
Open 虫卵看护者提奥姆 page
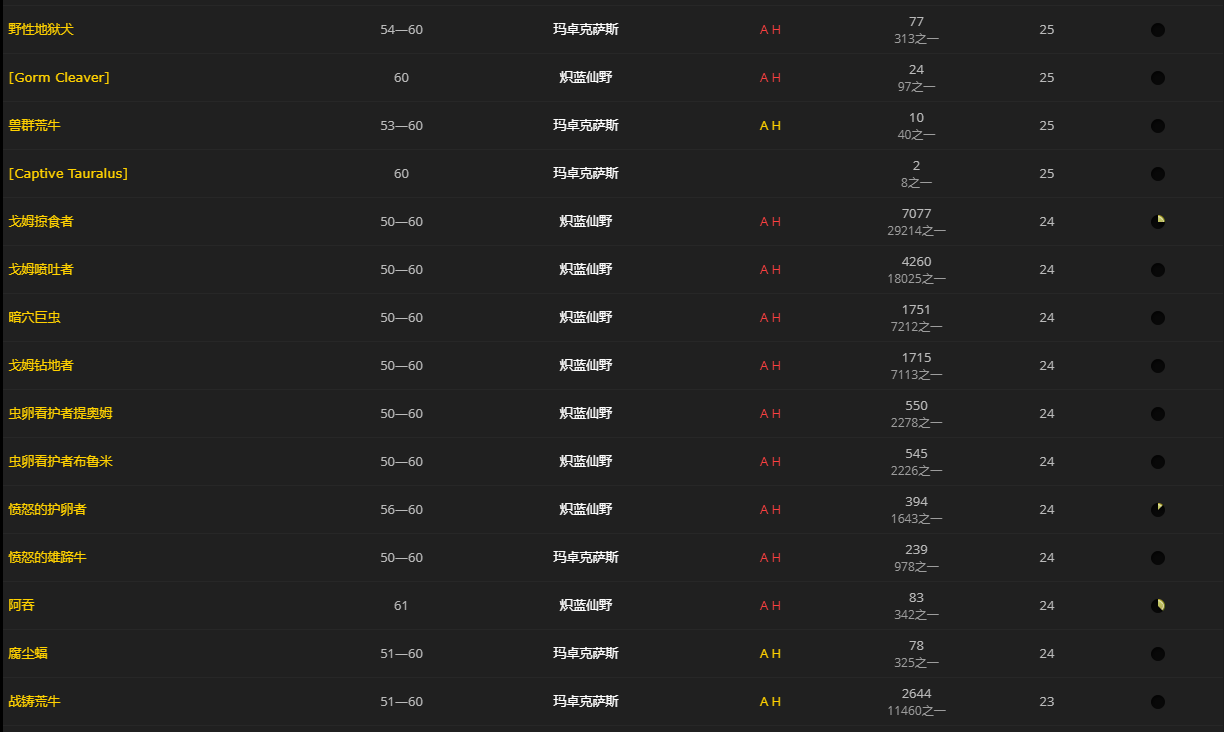pos(60,414)
